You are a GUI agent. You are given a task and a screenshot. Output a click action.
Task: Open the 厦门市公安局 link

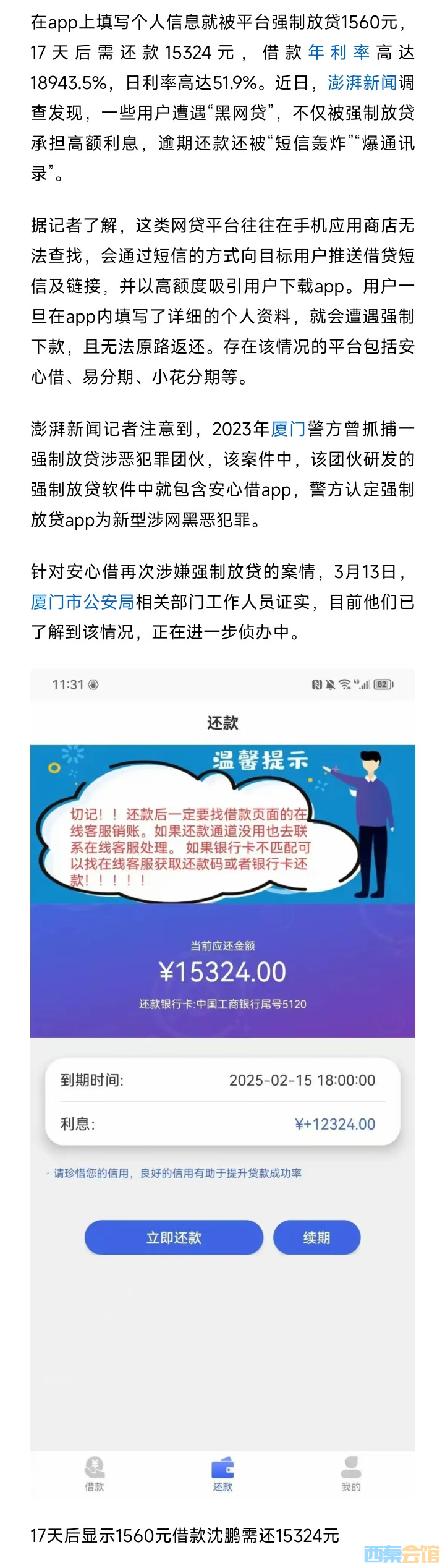pos(83,602)
